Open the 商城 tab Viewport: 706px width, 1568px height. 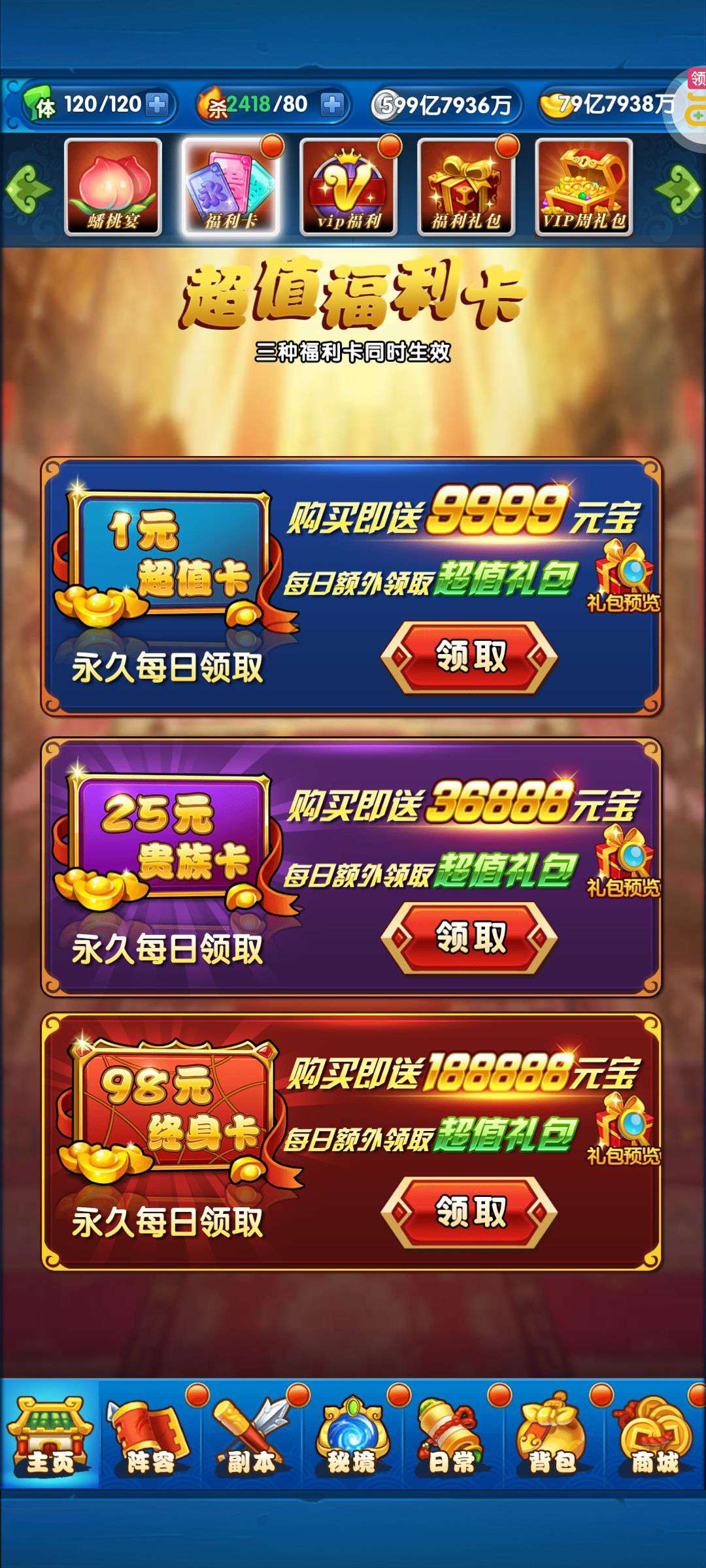tap(654, 1435)
